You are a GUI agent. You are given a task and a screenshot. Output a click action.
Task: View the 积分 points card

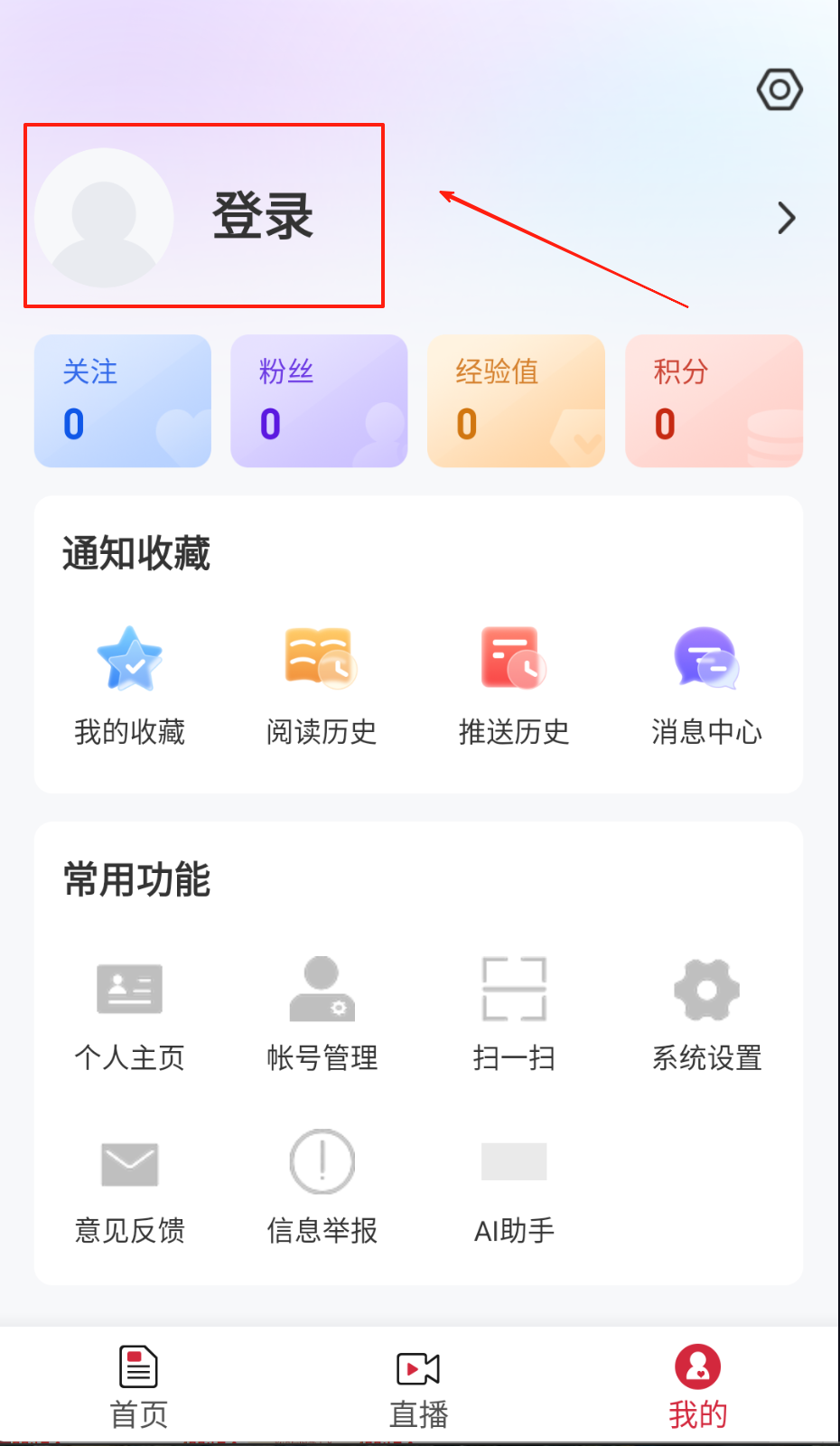(714, 400)
